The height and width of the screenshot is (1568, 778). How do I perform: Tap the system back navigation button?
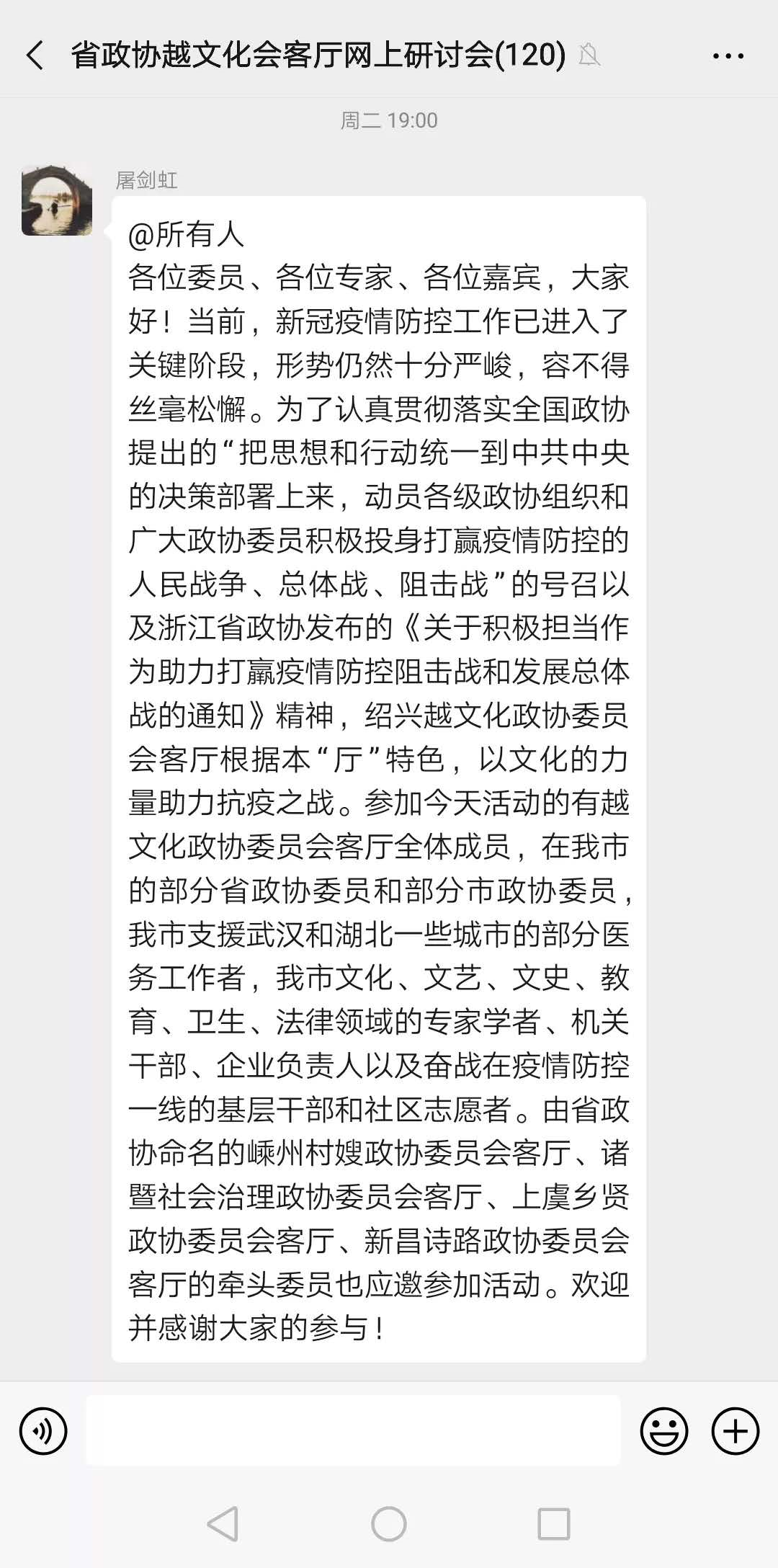(223, 1524)
